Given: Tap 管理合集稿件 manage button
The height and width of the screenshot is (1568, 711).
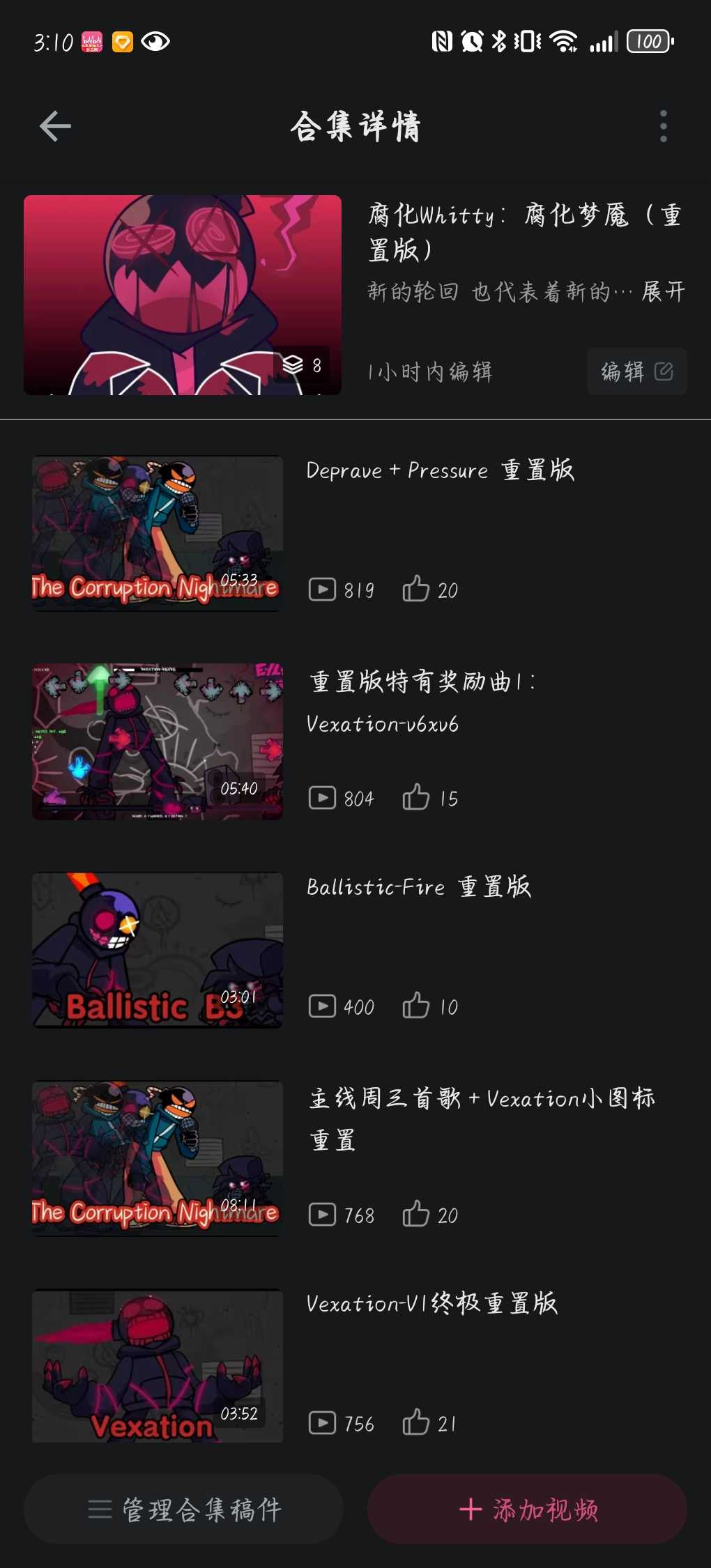Looking at the screenshot, I should pyautogui.click(x=183, y=1509).
